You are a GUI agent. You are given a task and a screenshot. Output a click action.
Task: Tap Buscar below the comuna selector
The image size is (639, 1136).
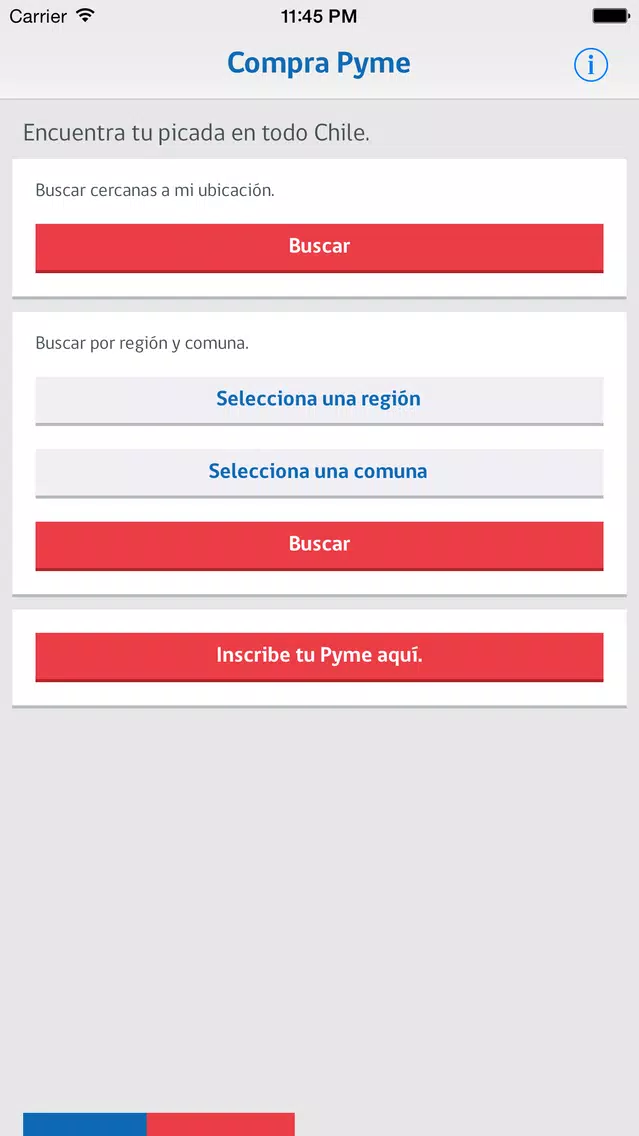pos(319,545)
